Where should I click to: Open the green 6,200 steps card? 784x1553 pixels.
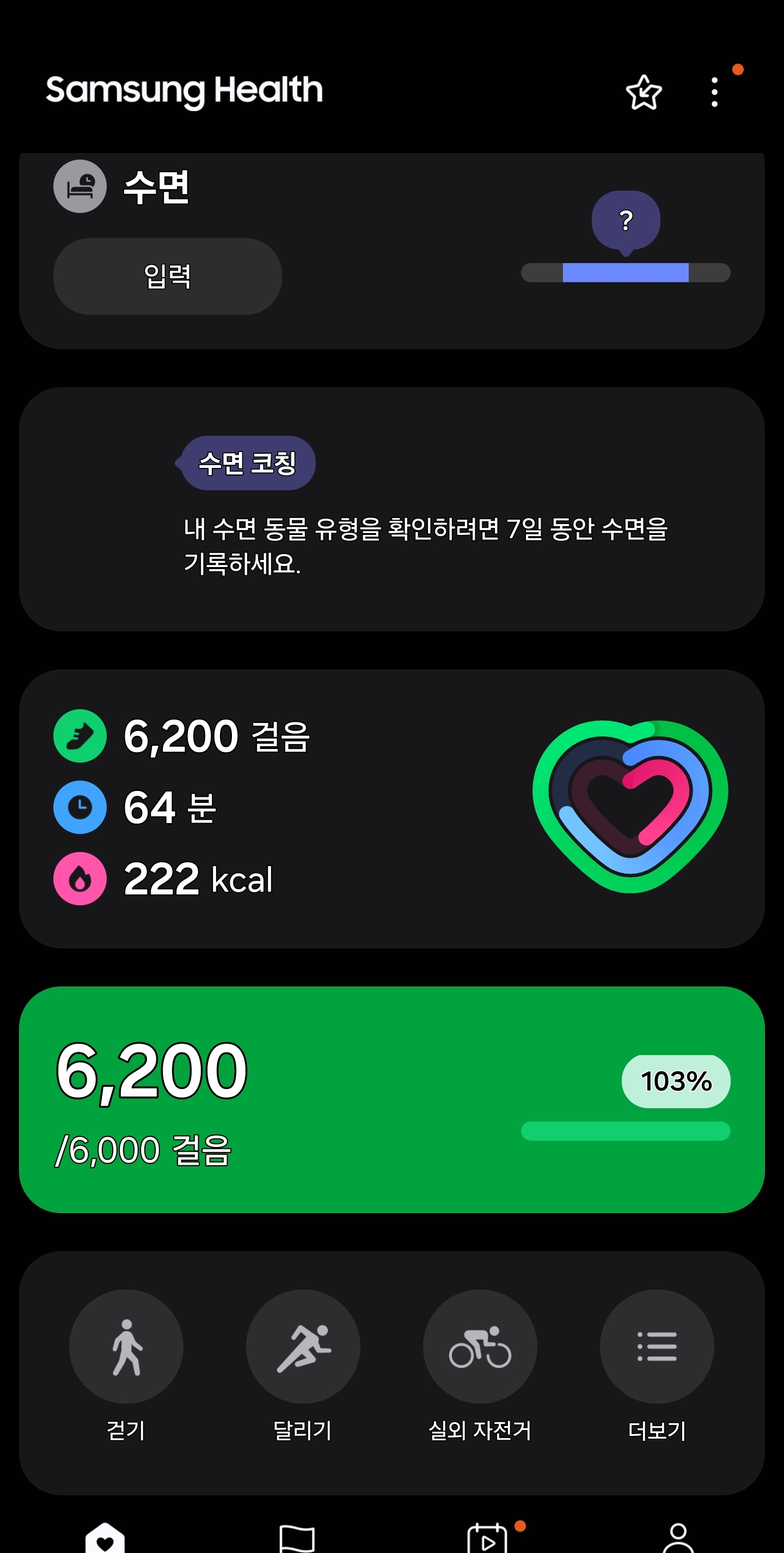[391, 1099]
